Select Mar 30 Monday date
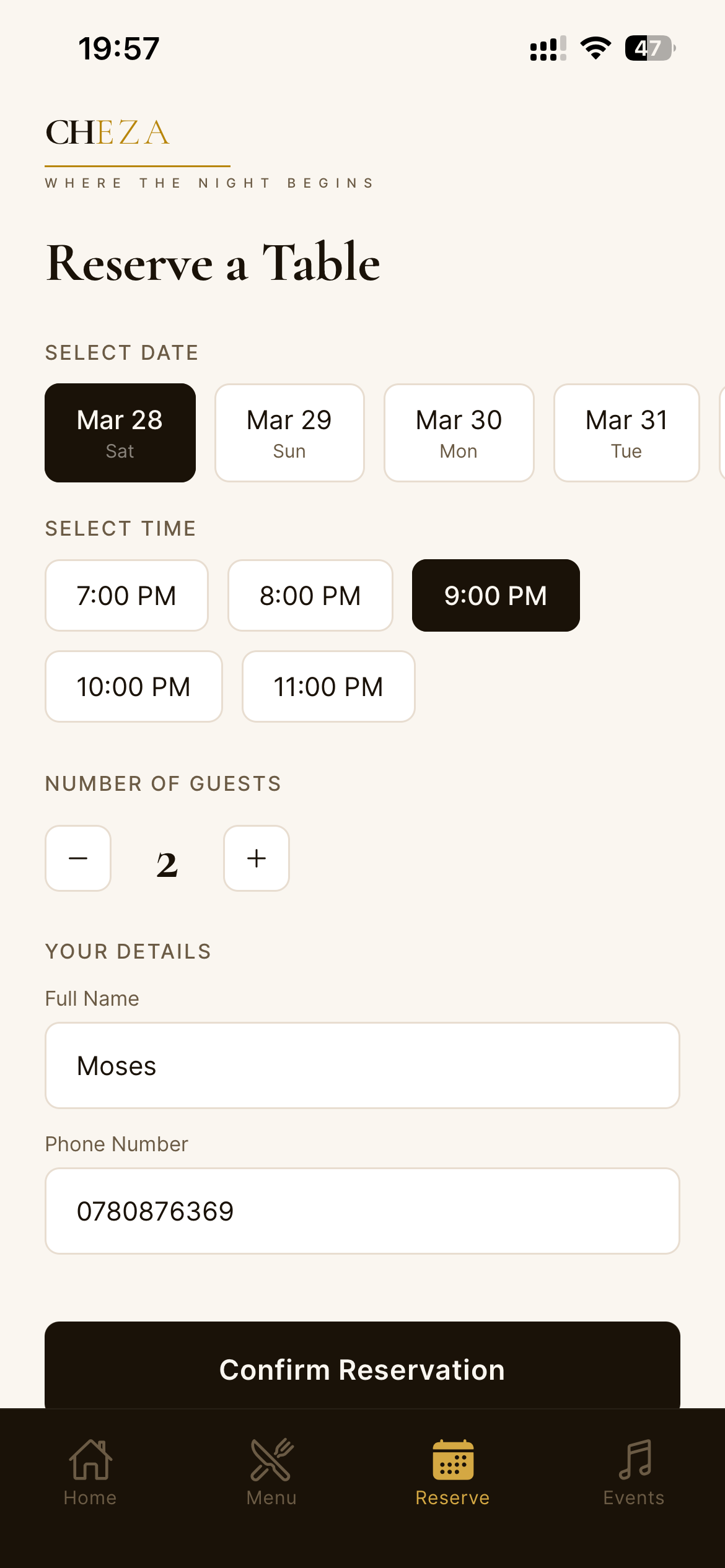Viewport: 725px width, 1568px height. point(458,432)
